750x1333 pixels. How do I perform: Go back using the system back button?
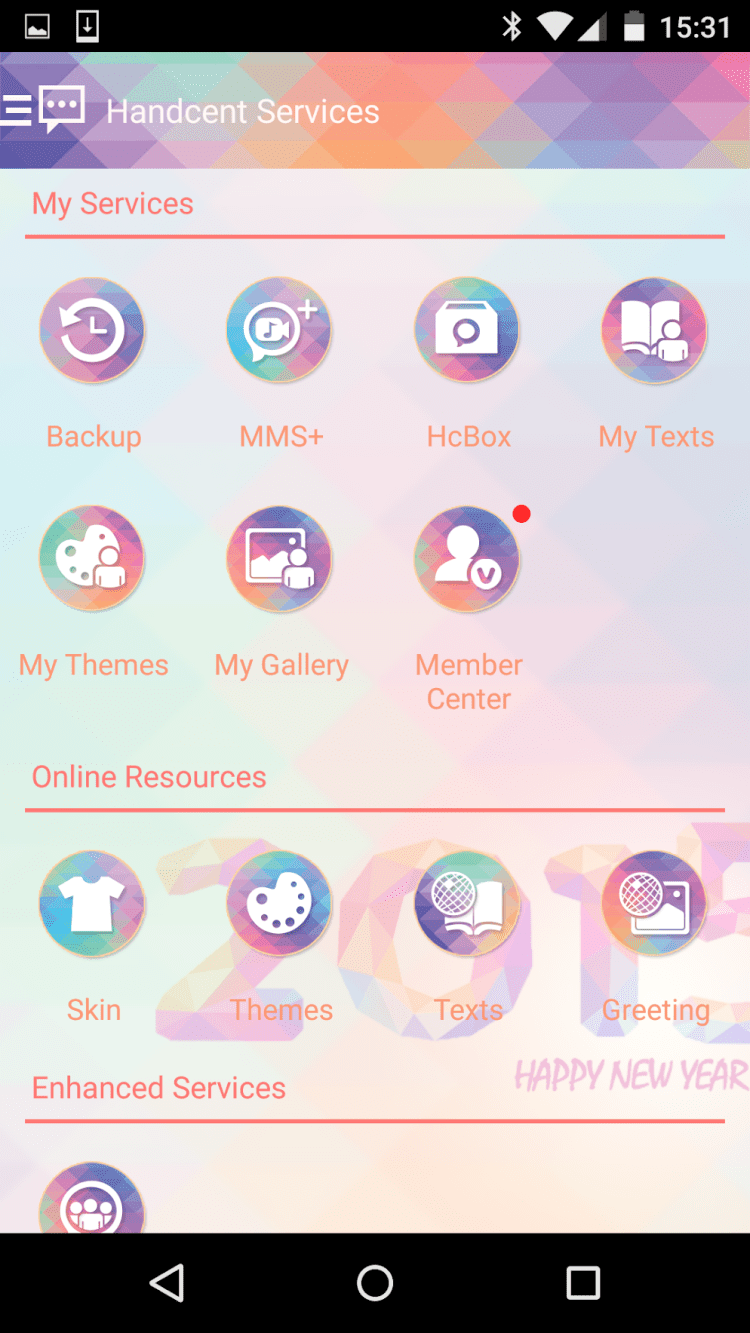coord(167,1283)
